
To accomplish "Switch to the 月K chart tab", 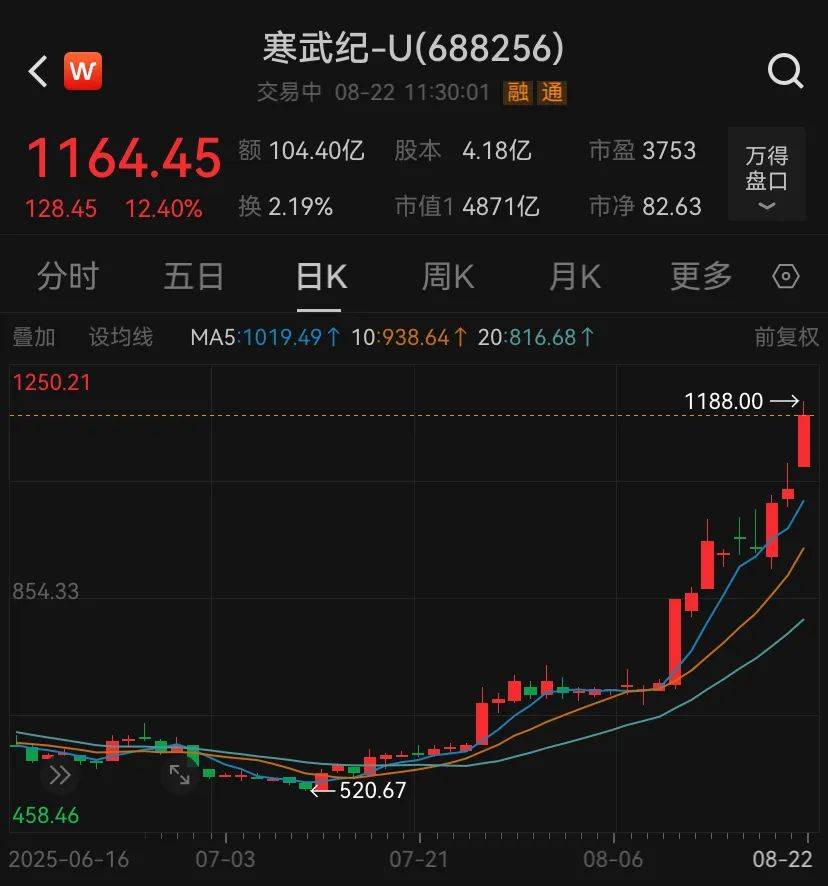I will point(575,277).
